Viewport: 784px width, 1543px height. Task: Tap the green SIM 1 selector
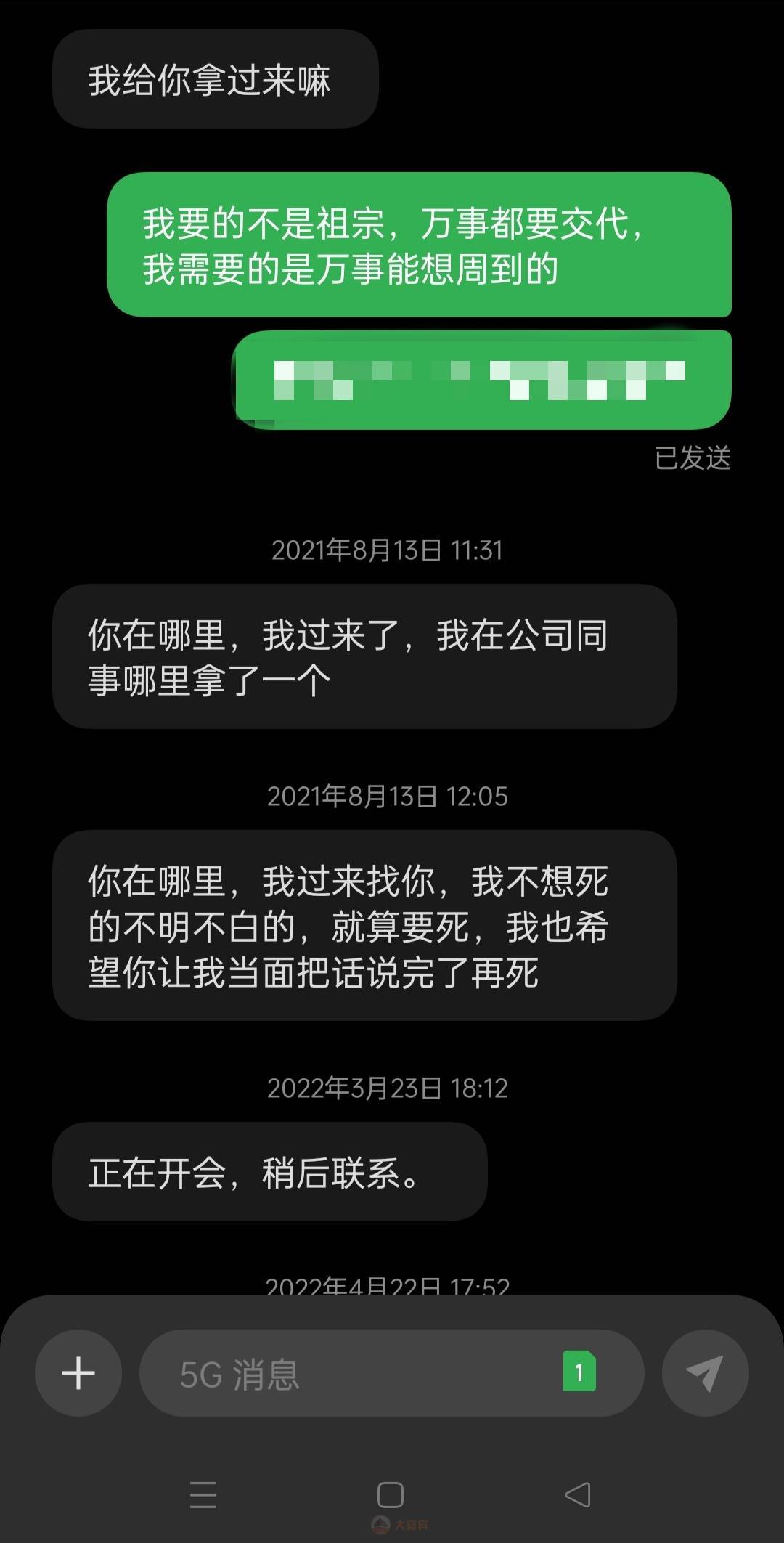click(579, 1372)
